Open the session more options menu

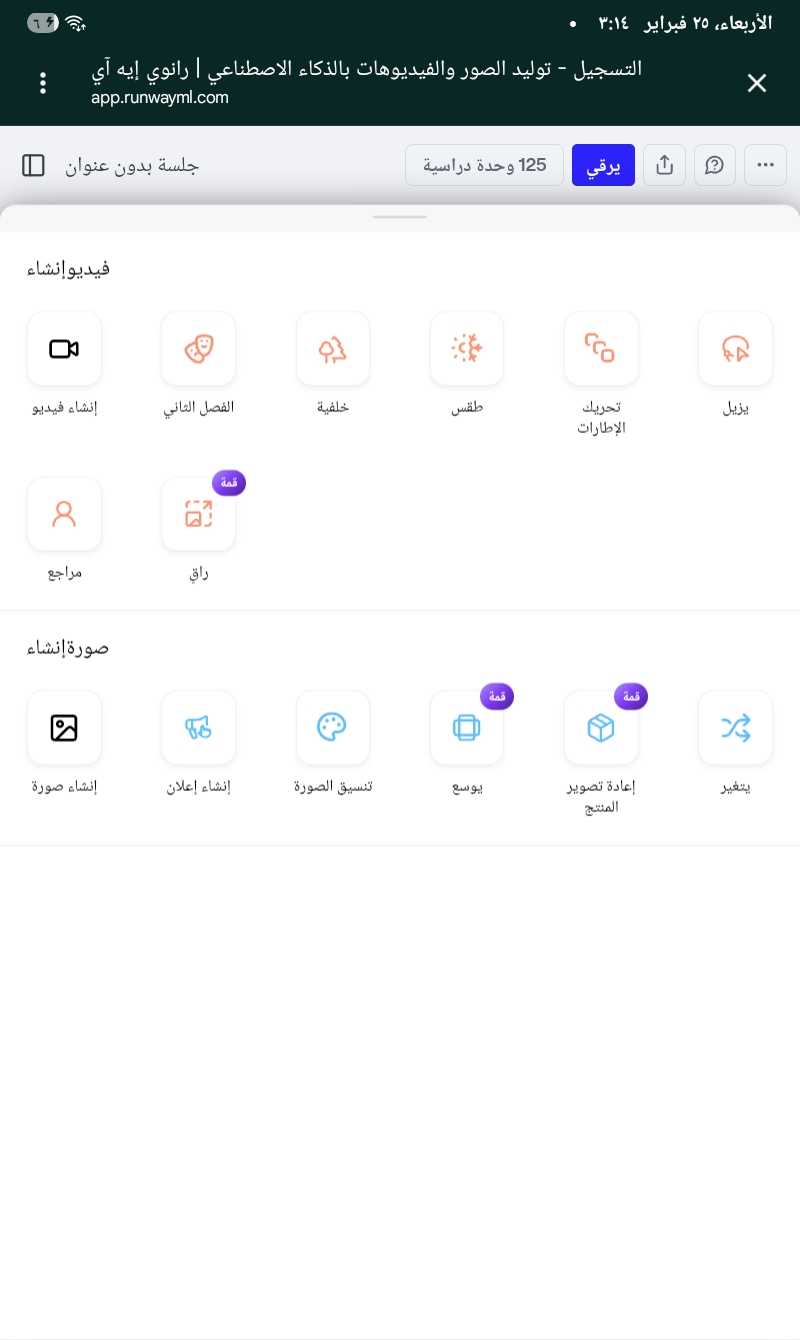coord(765,165)
